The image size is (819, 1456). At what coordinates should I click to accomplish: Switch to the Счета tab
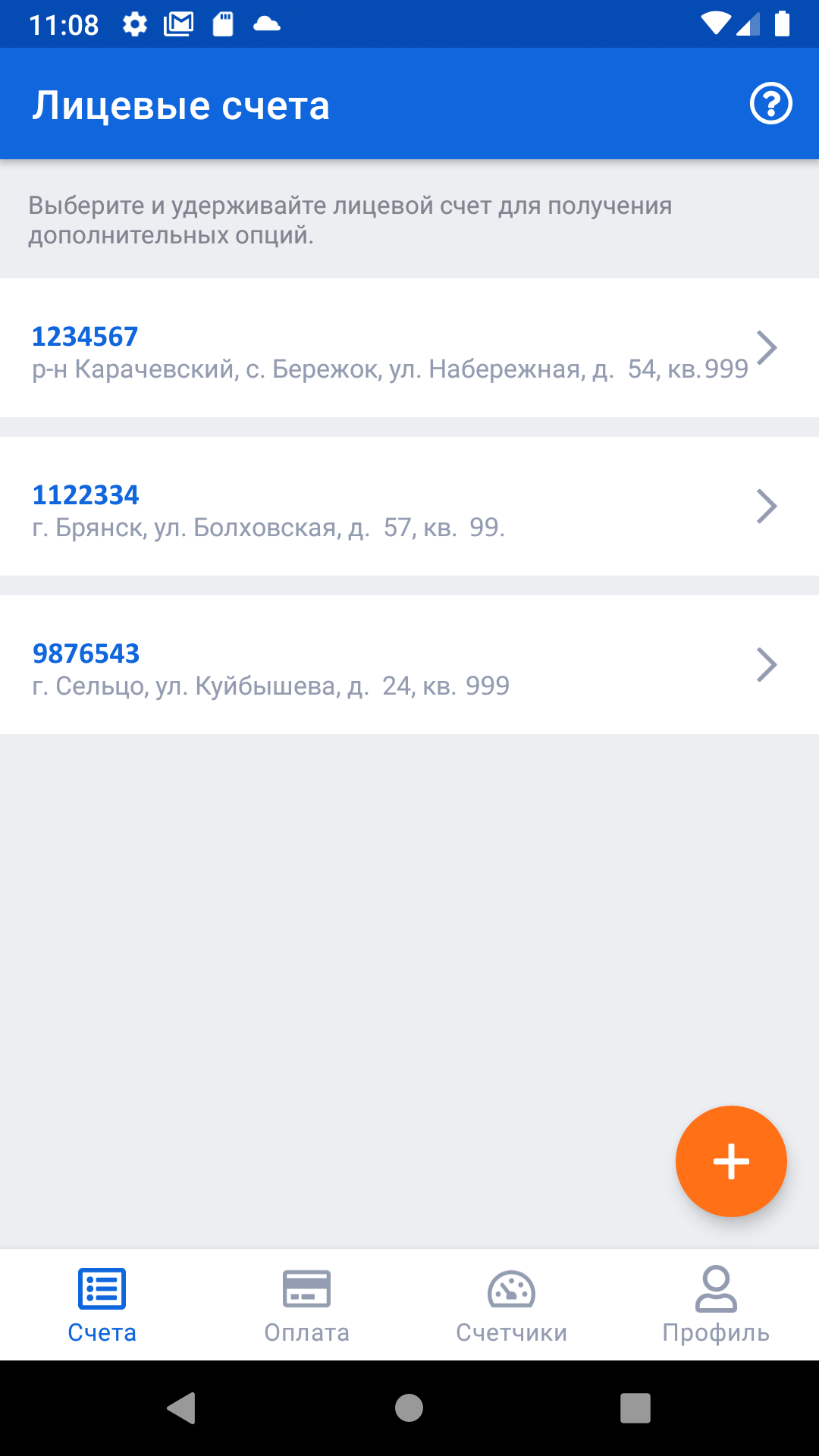click(x=102, y=1304)
